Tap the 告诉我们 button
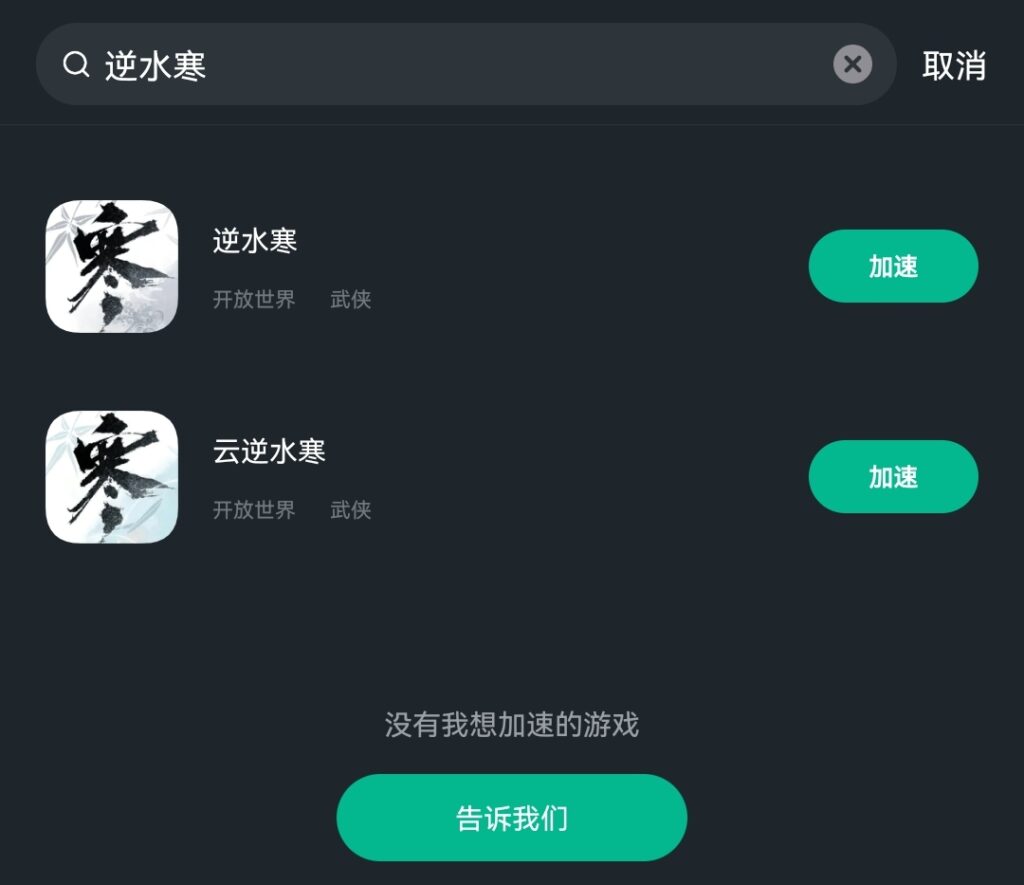Viewport: 1024px width, 885px height. click(x=511, y=818)
